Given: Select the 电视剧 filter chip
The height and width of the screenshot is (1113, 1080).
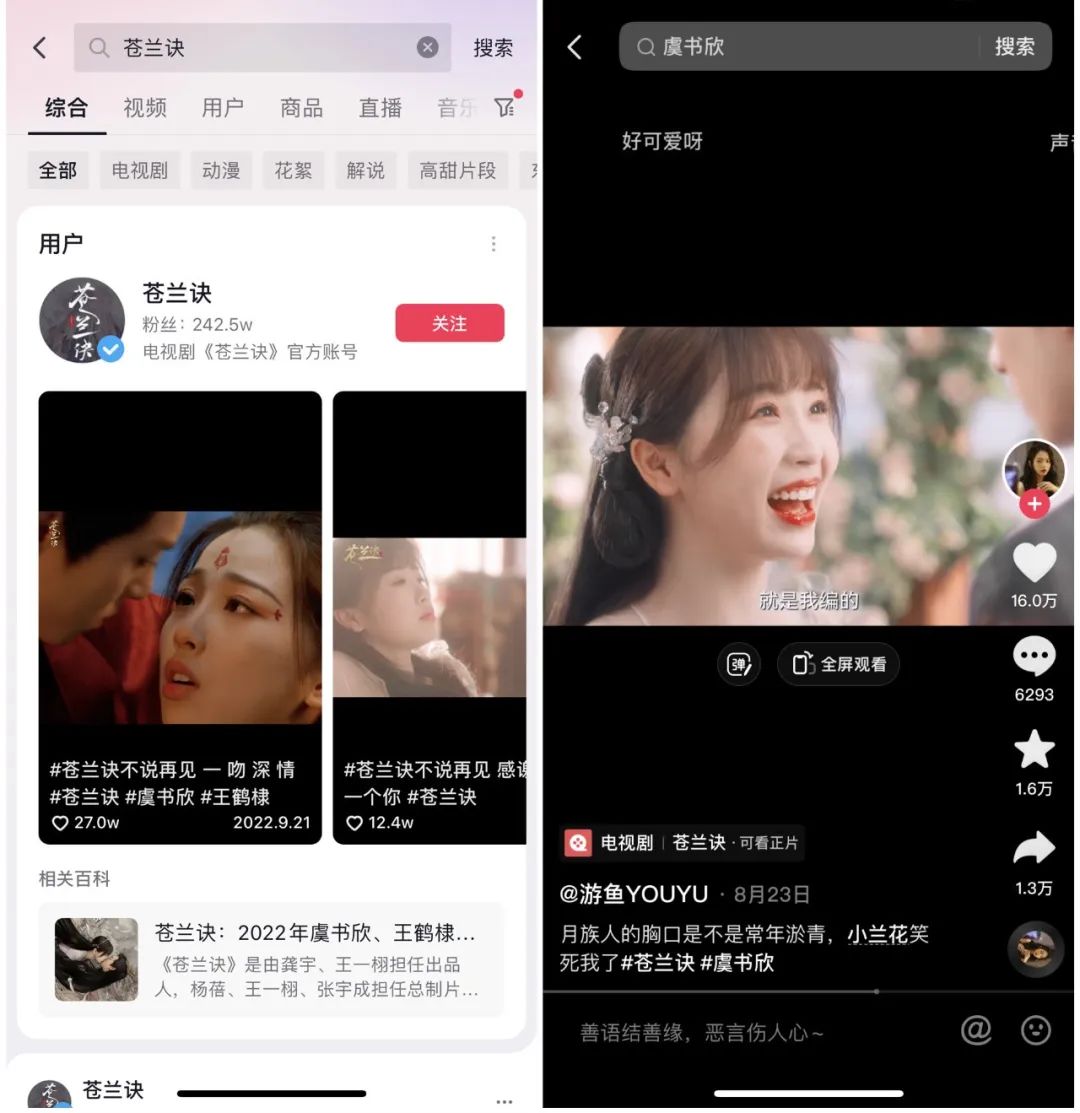Looking at the screenshot, I should tap(139, 170).
